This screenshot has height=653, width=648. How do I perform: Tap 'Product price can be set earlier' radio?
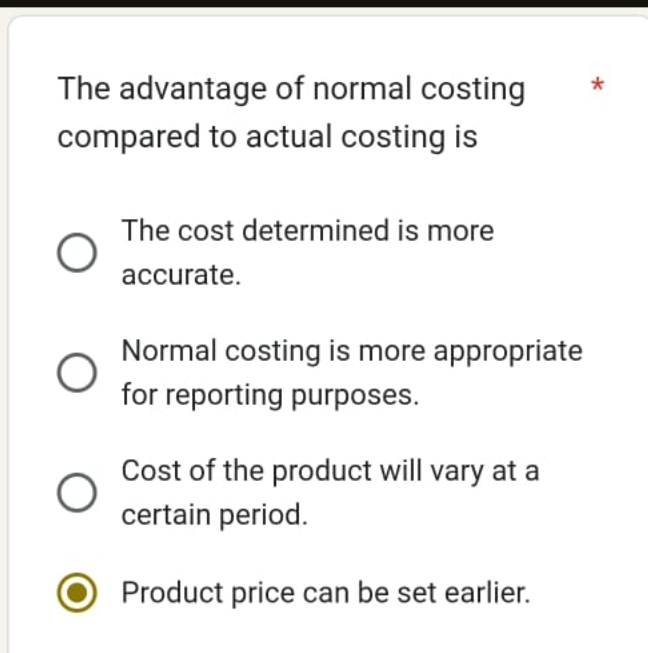pyautogui.click(x=76, y=593)
